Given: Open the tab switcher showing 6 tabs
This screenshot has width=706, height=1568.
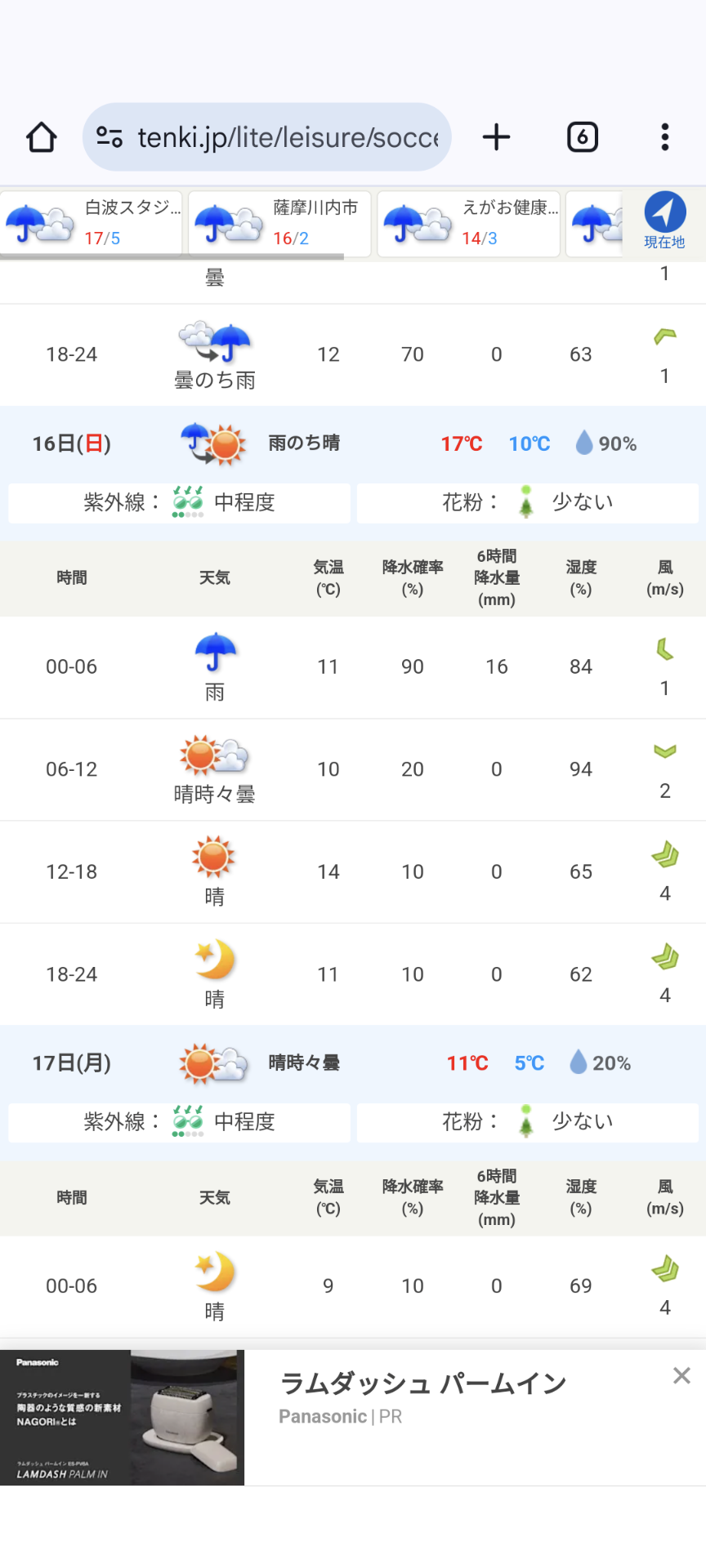Looking at the screenshot, I should tap(583, 137).
